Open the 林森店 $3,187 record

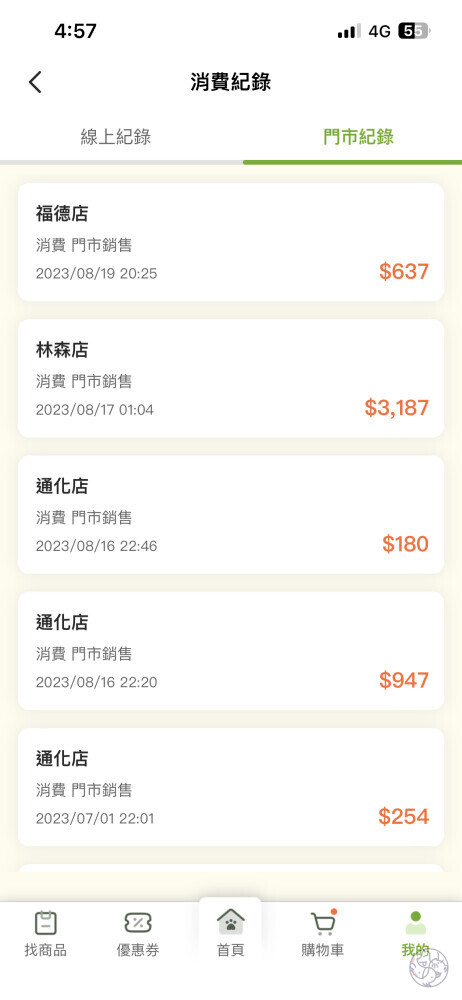coord(230,378)
